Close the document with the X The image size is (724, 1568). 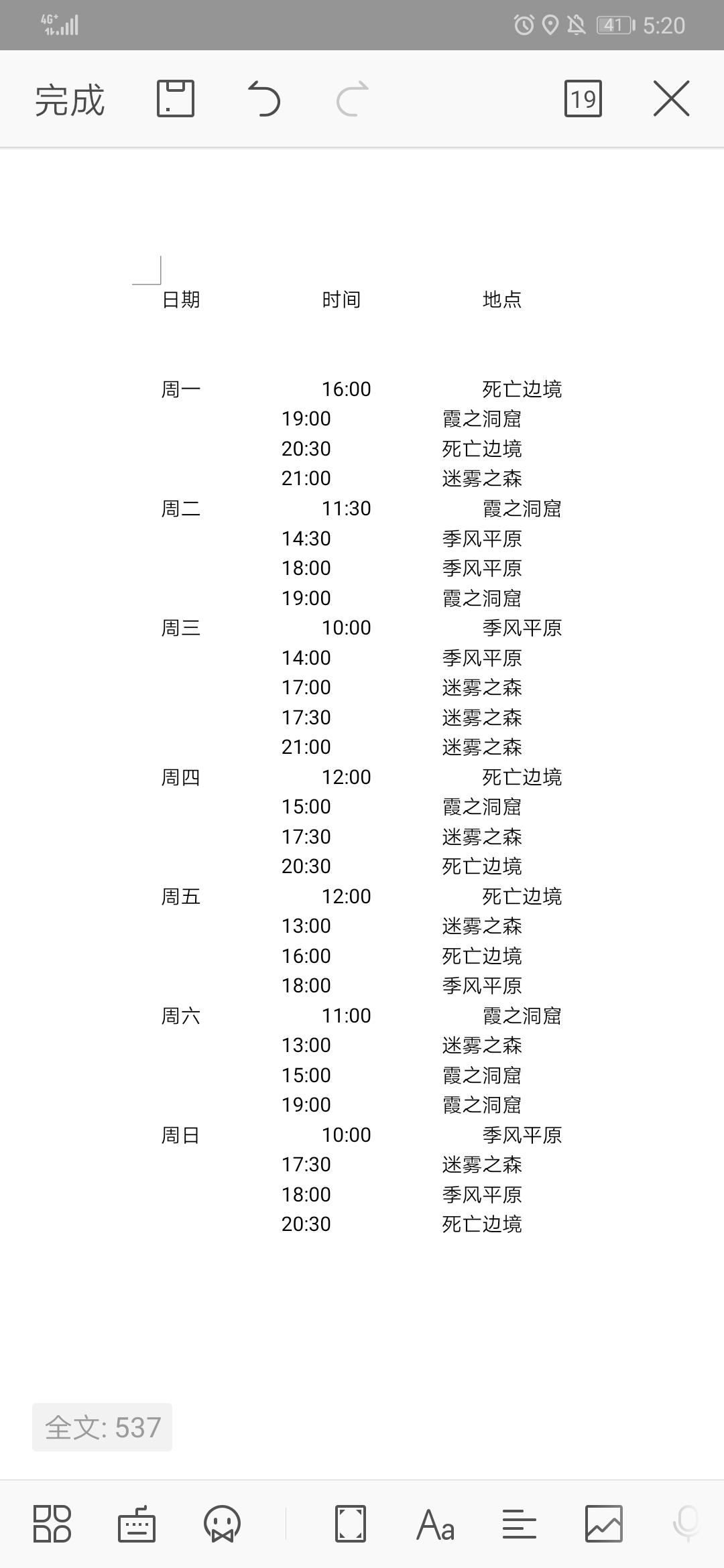pos(671,99)
